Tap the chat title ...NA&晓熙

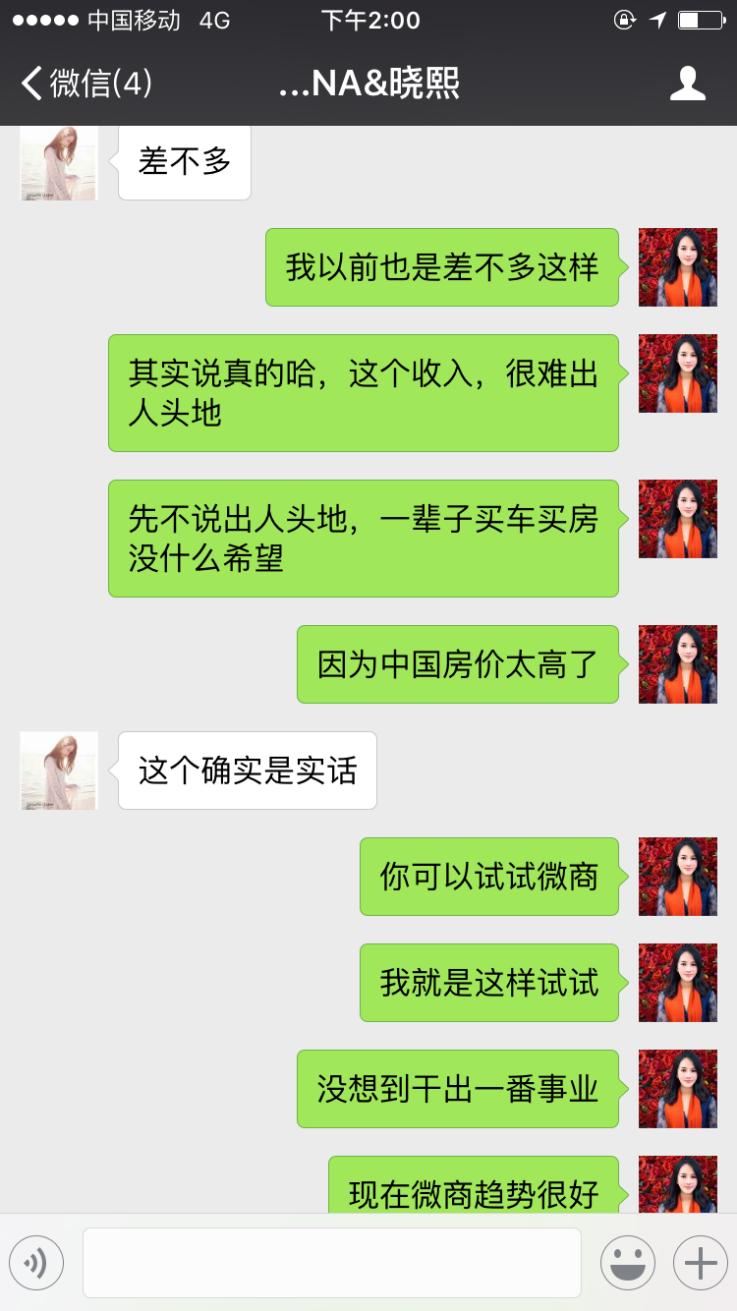click(x=368, y=86)
